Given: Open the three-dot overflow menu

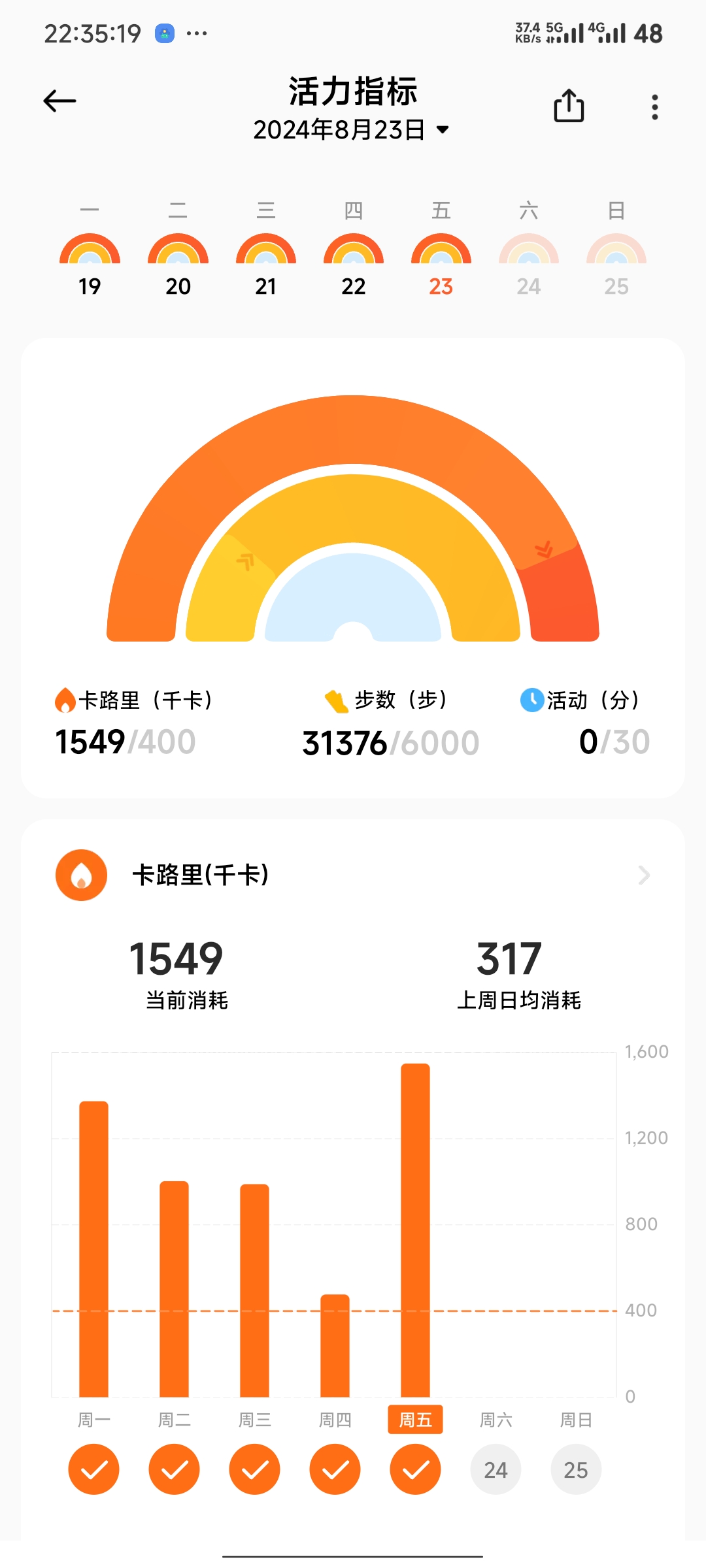Looking at the screenshot, I should tap(654, 107).
